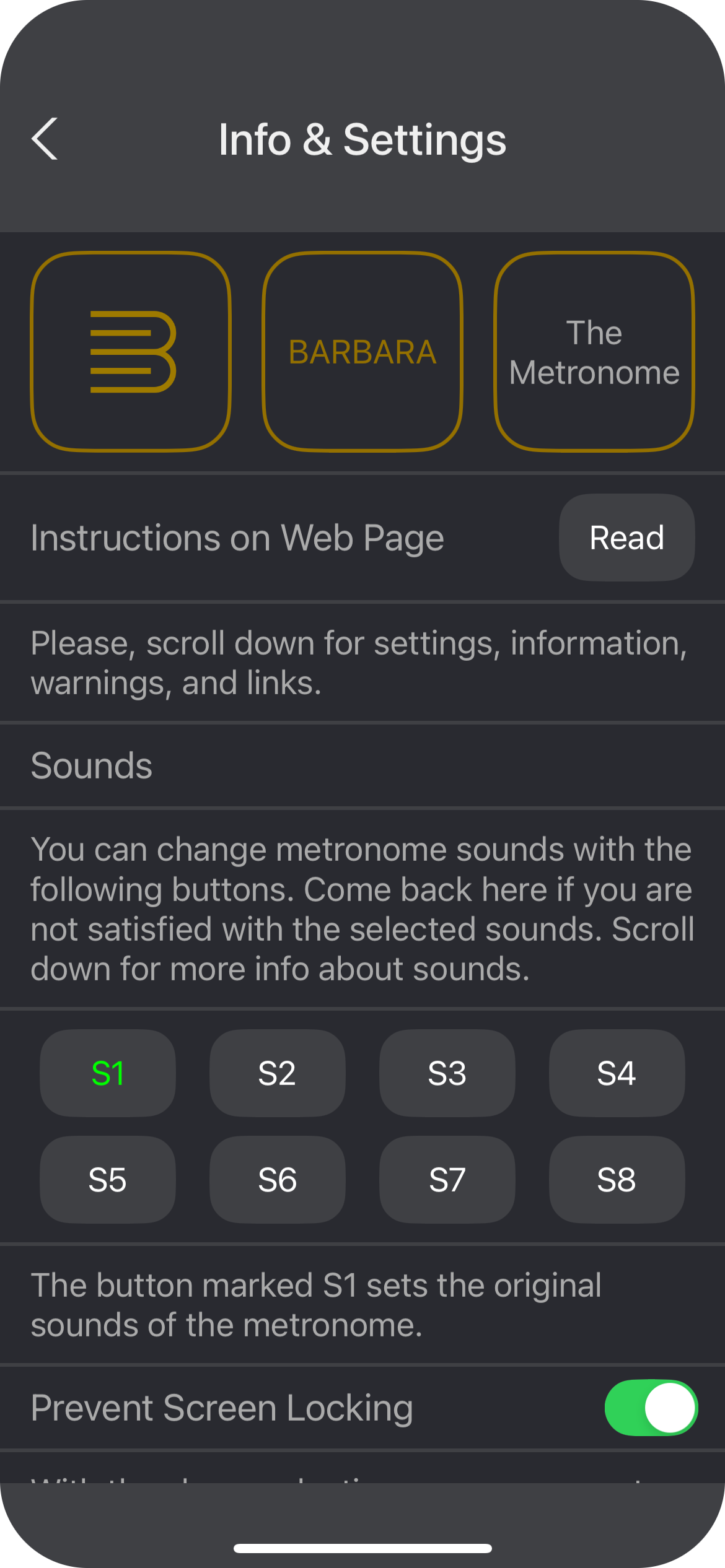Disable Prevent Screen Locking
The image size is (725, 1568).
(651, 1408)
